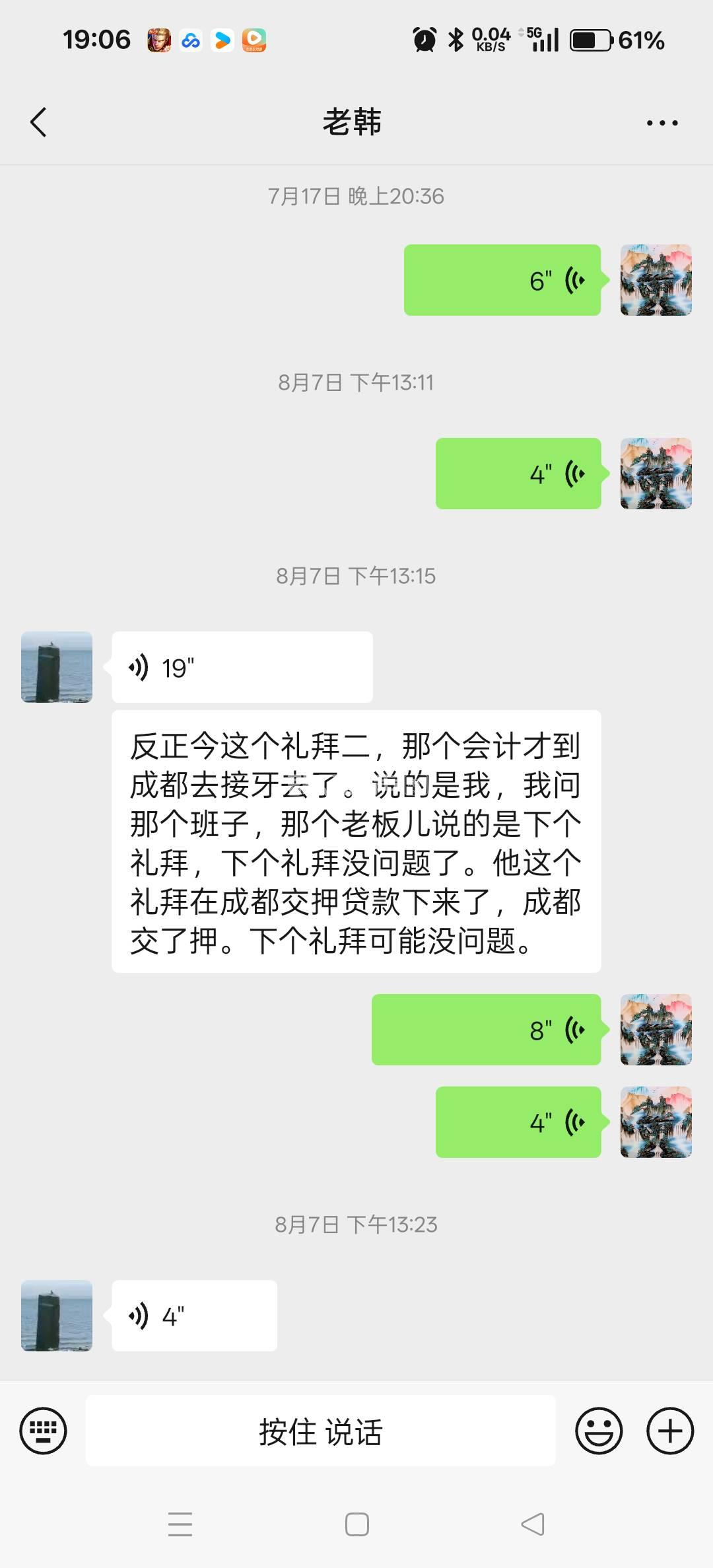Viewport: 713px width, 1568px height.
Task: Open 老韩's avatar next to the 19" message
Action: click(57, 667)
